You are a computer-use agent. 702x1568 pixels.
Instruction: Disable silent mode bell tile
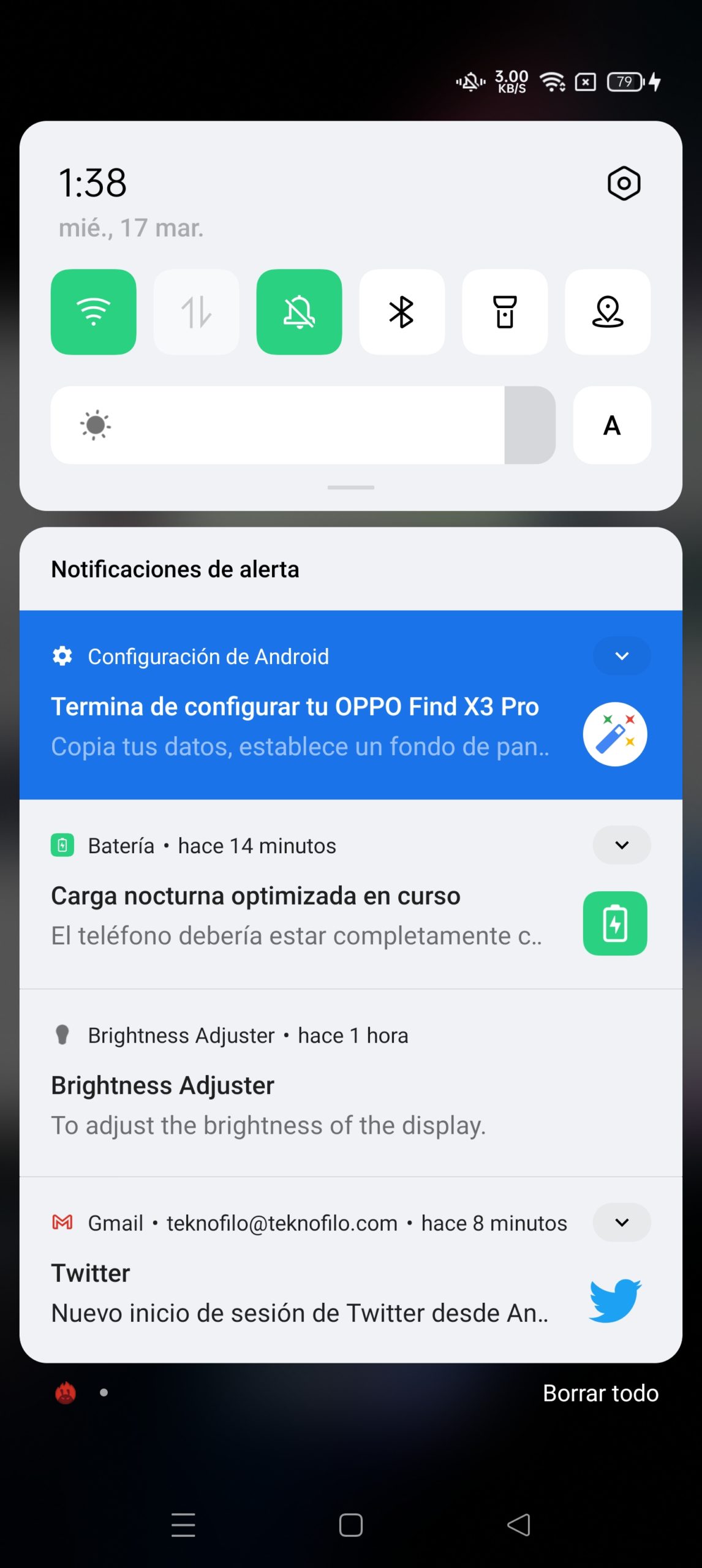click(299, 312)
